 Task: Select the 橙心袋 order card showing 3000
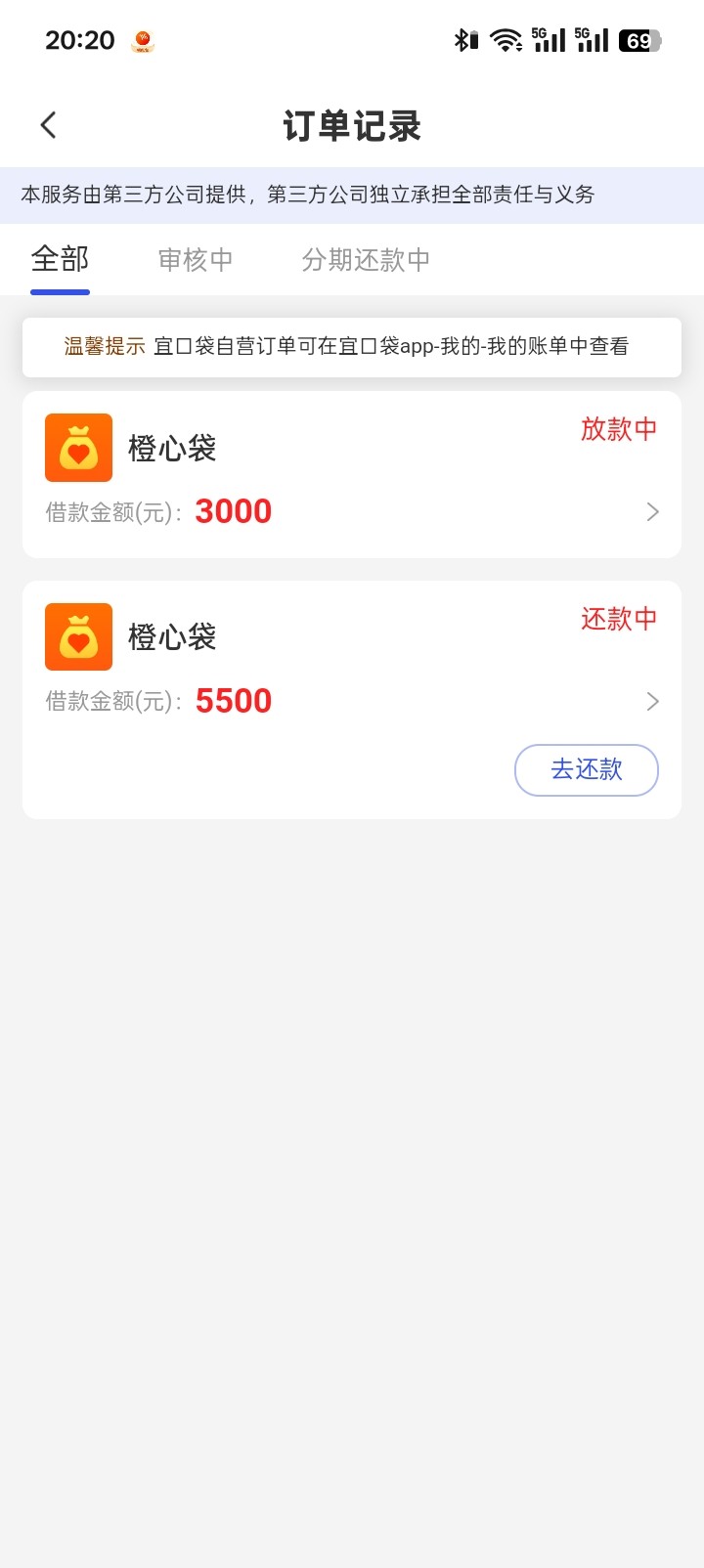click(x=351, y=474)
